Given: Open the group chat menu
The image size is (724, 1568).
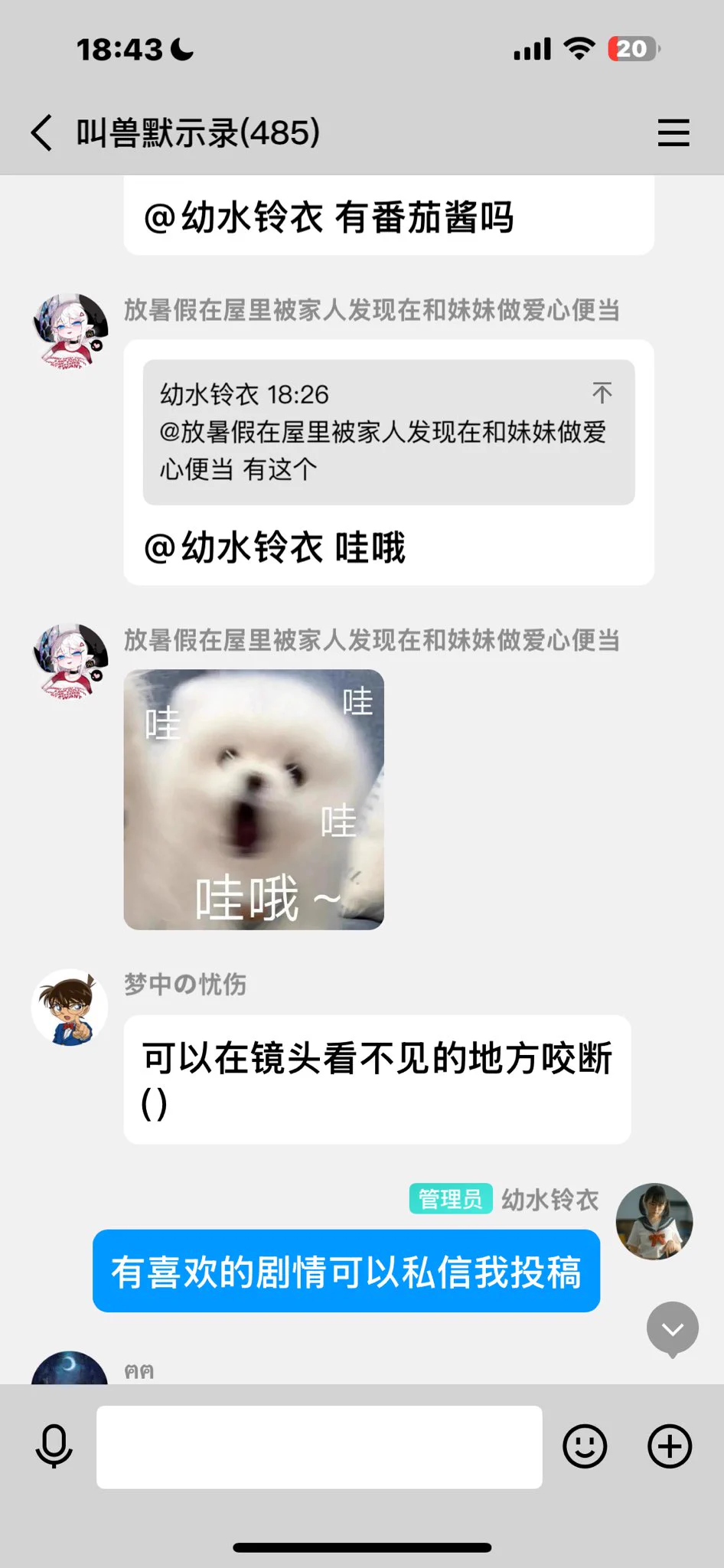Looking at the screenshot, I should click(x=673, y=133).
